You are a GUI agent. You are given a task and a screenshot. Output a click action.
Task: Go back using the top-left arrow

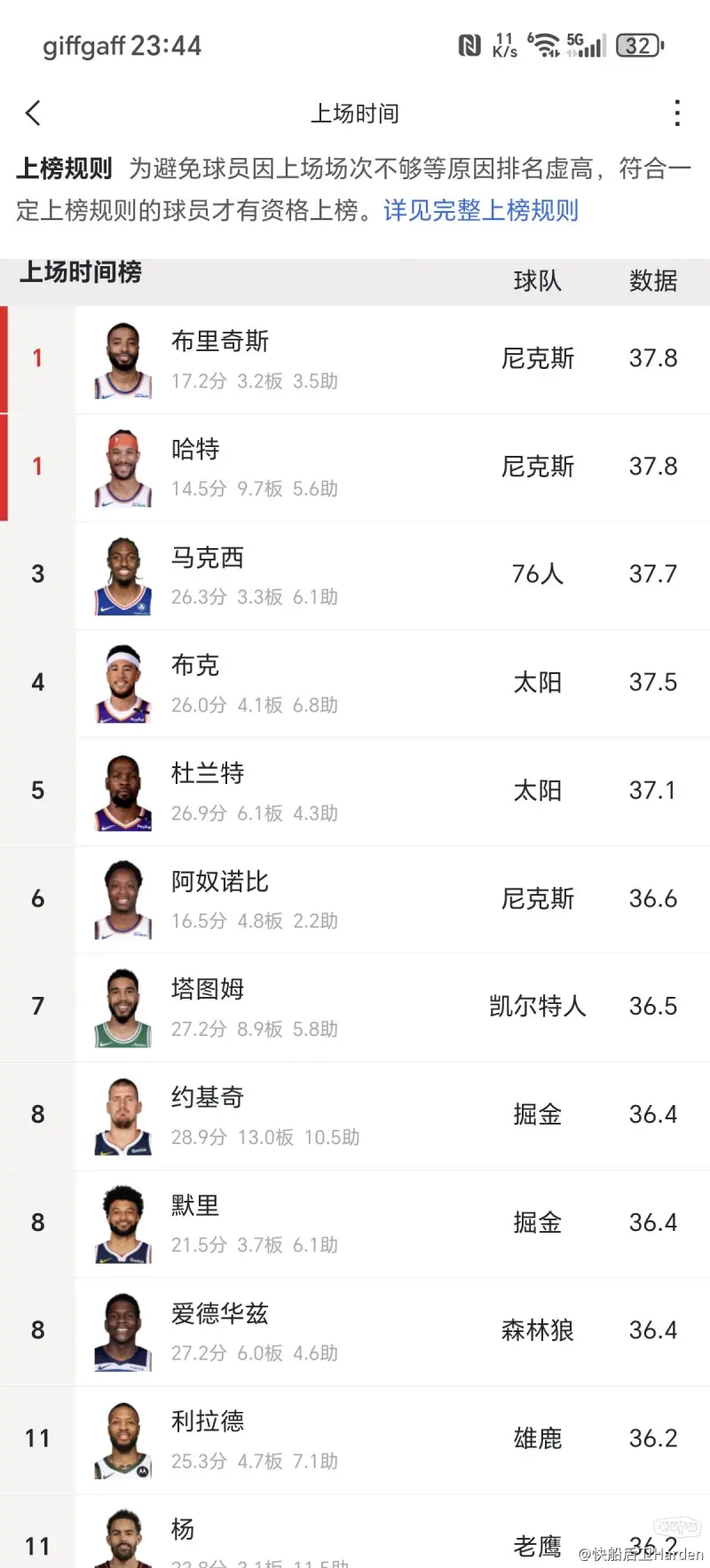(34, 114)
